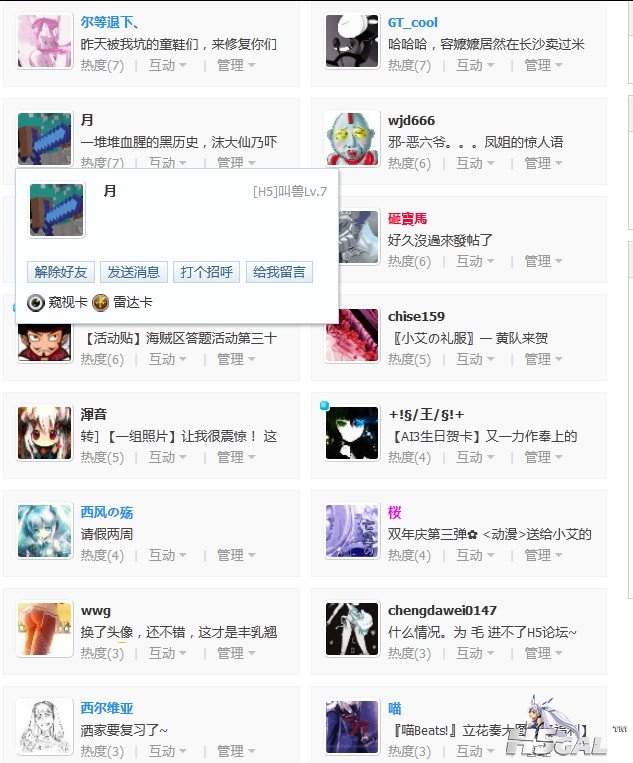Expand 互动 dropdown for GT_cool
633x763 pixels.
coord(475,65)
